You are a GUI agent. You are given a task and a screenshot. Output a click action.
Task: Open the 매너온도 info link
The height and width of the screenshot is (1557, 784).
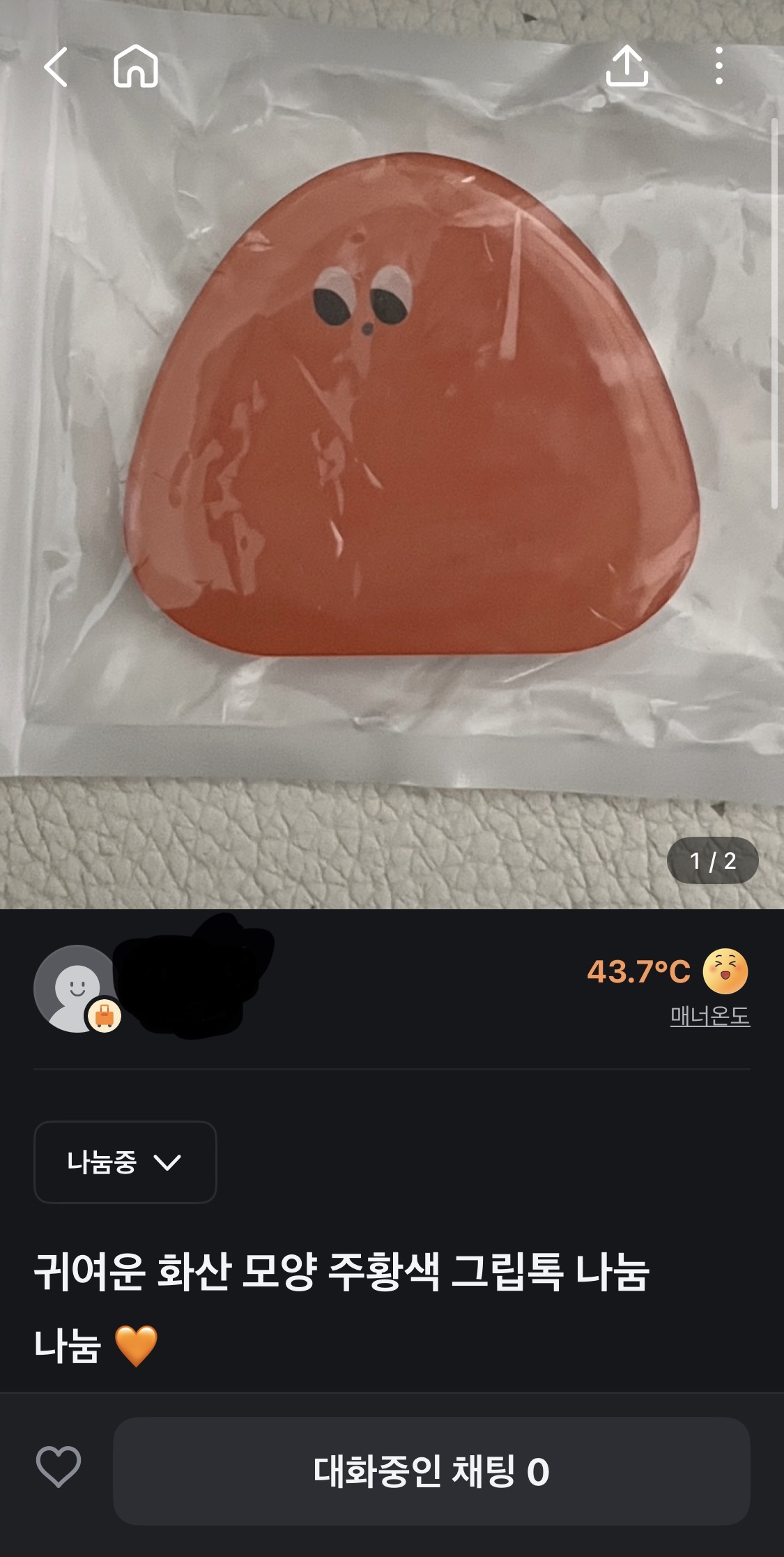(709, 1016)
